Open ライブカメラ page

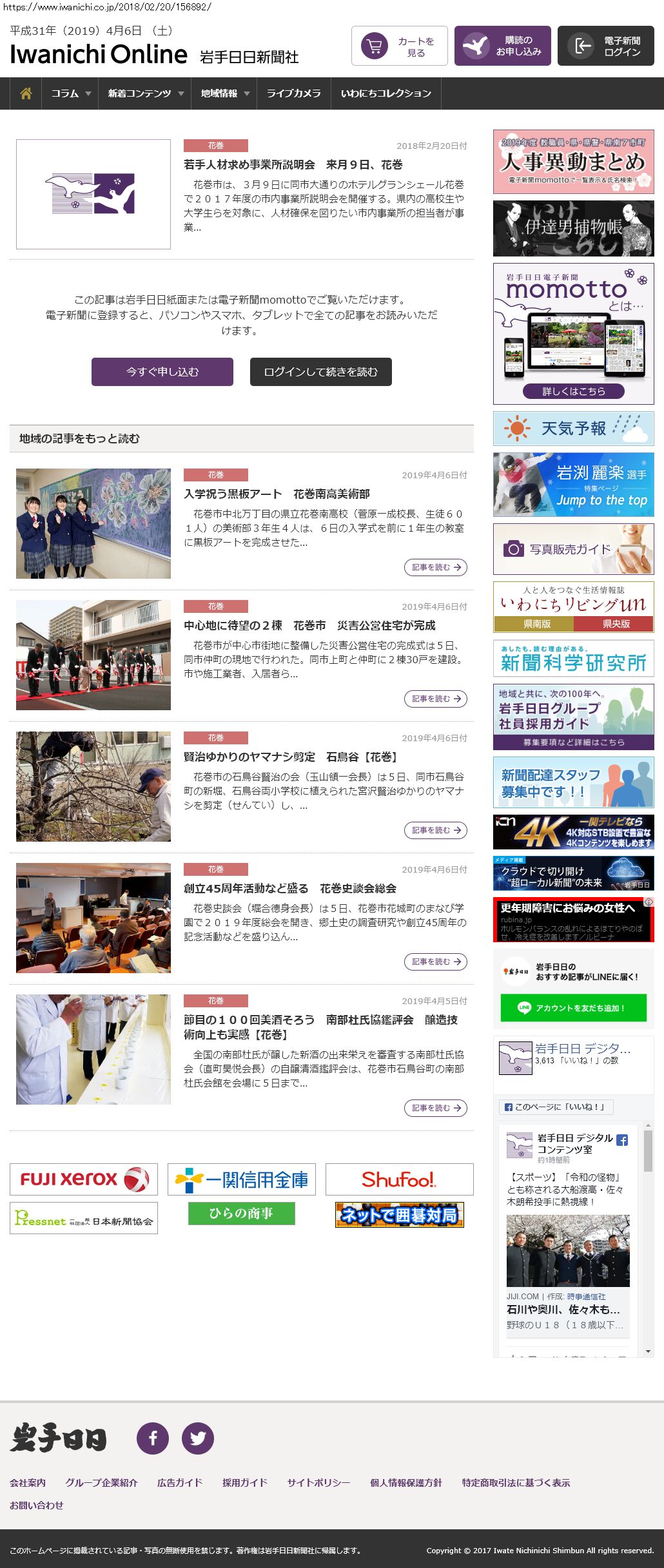point(293,93)
